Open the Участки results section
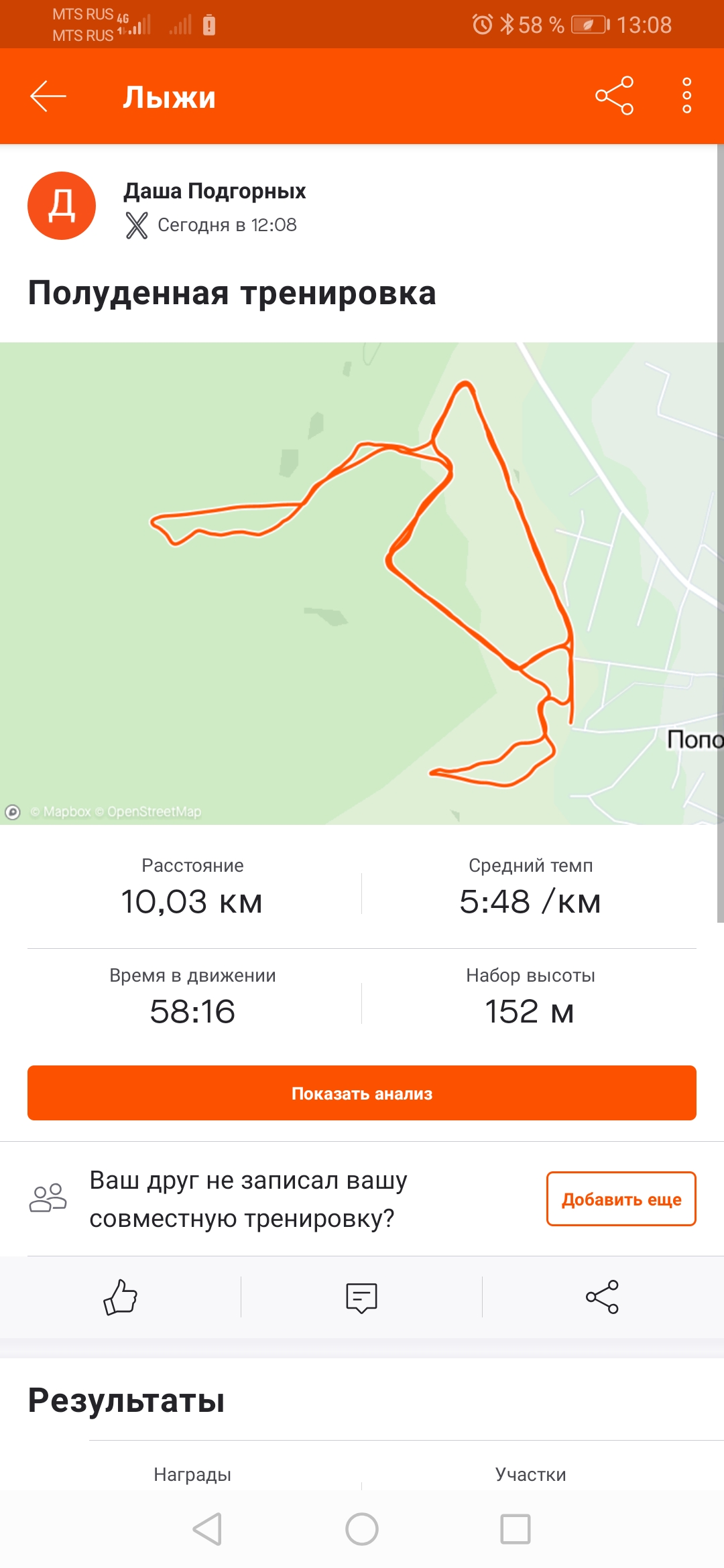Image resolution: width=724 pixels, height=1568 pixels. click(x=530, y=1474)
